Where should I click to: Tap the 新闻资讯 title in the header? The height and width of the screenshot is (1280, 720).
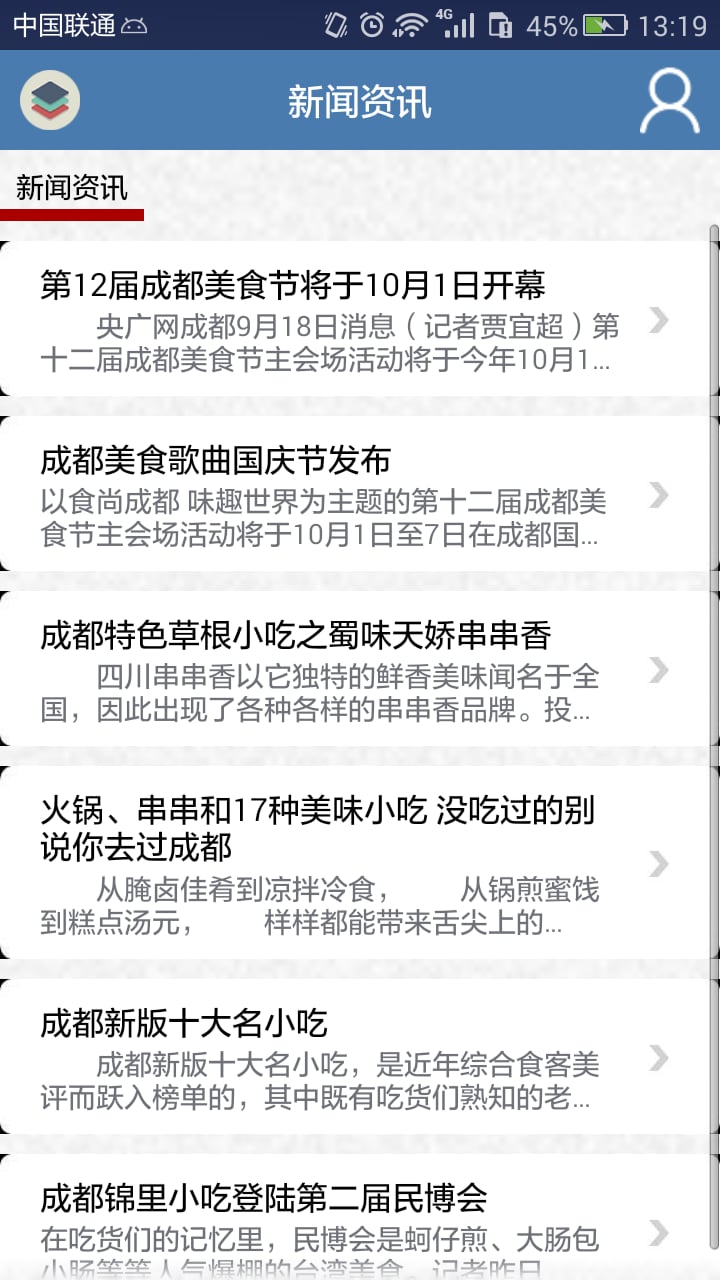[x=360, y=100]
